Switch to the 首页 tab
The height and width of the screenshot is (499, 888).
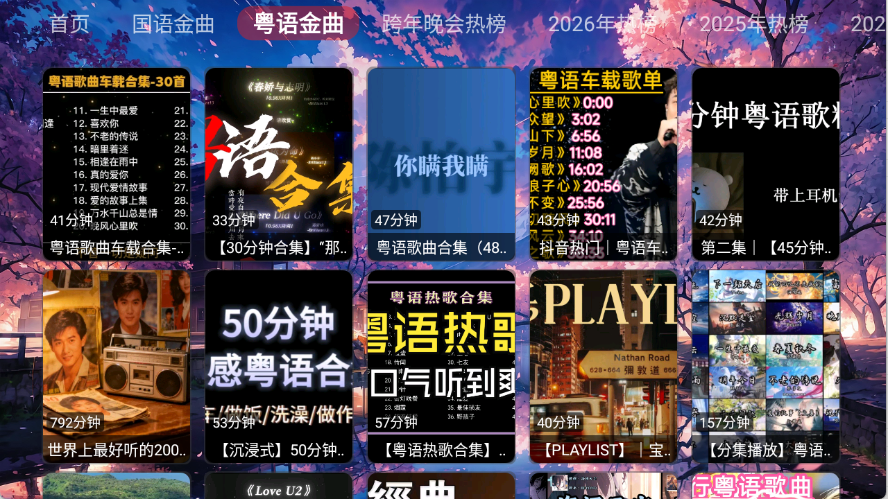pos(69,25)
